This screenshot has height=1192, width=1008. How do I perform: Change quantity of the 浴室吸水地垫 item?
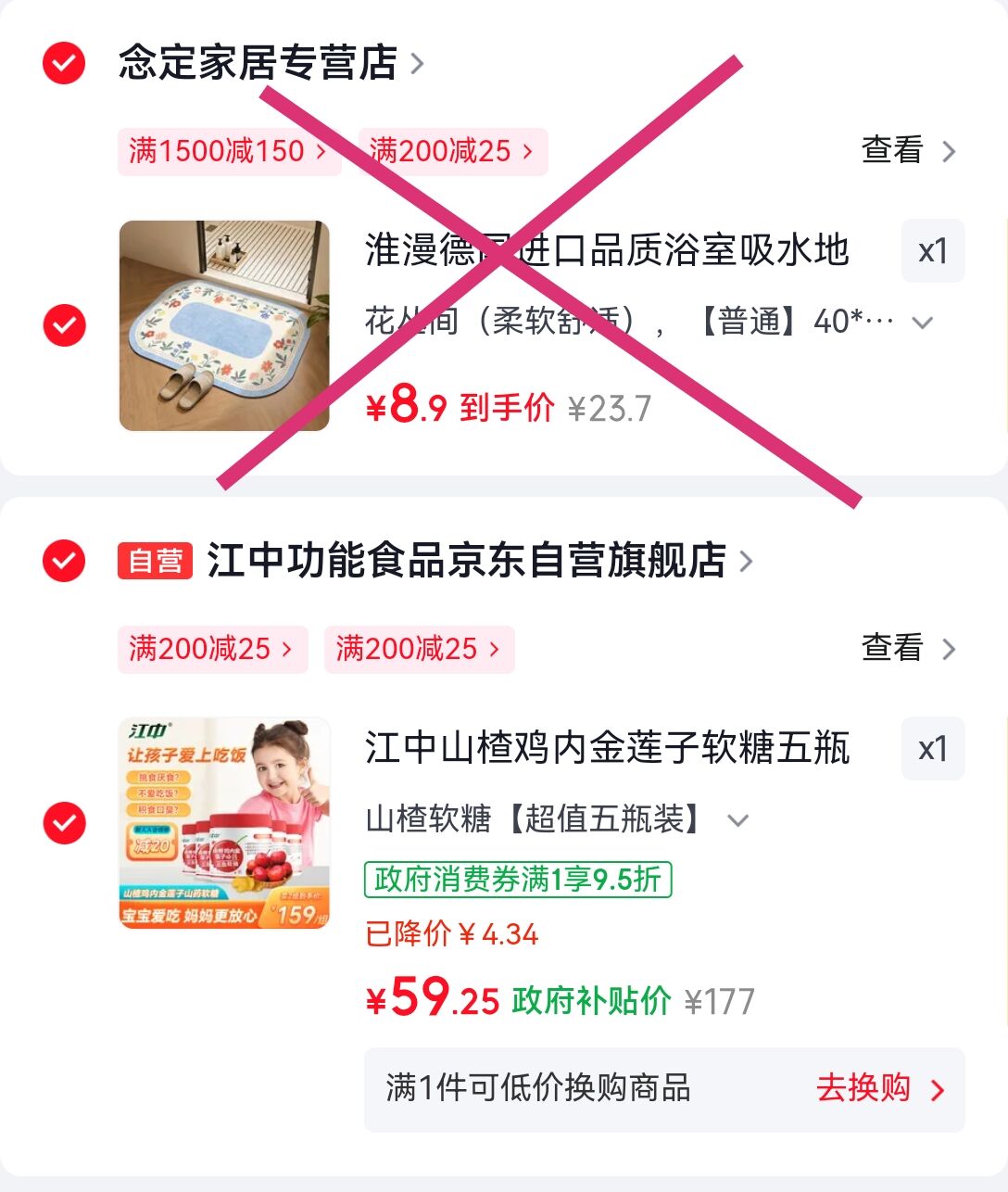coord(932,251)
